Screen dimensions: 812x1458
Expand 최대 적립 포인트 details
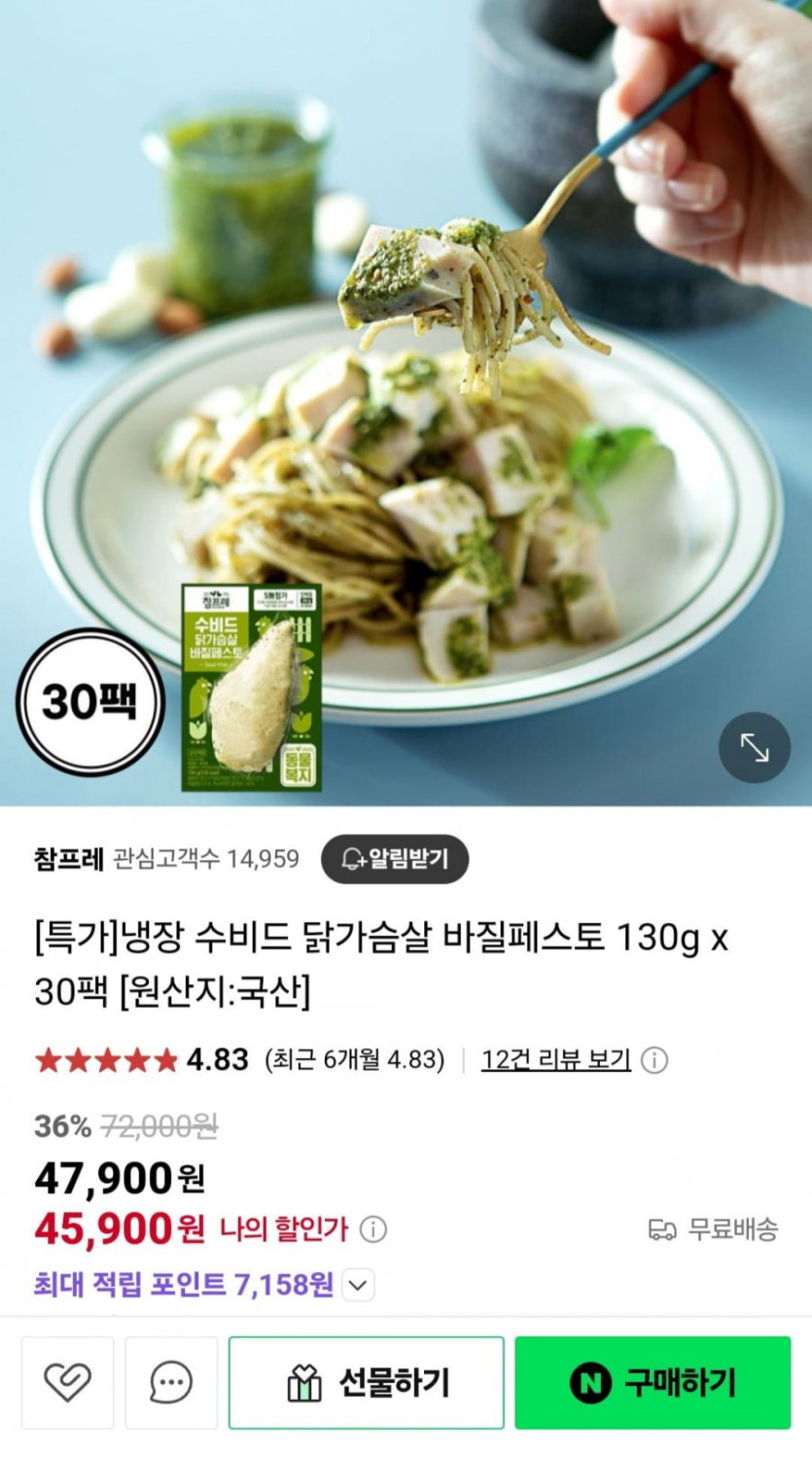[x=358, y=1286]
